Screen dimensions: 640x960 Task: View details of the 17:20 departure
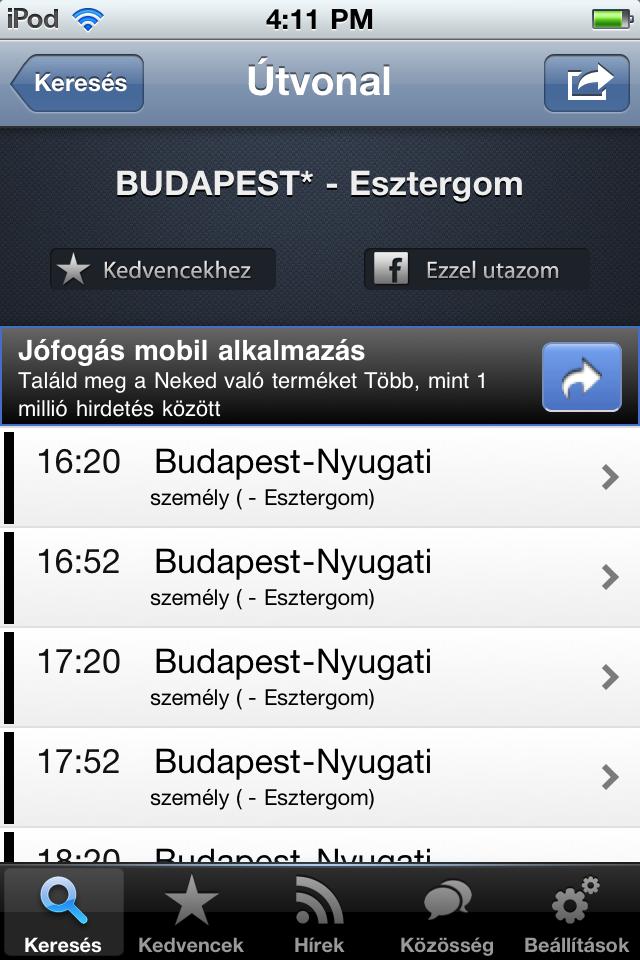[320, 677]
